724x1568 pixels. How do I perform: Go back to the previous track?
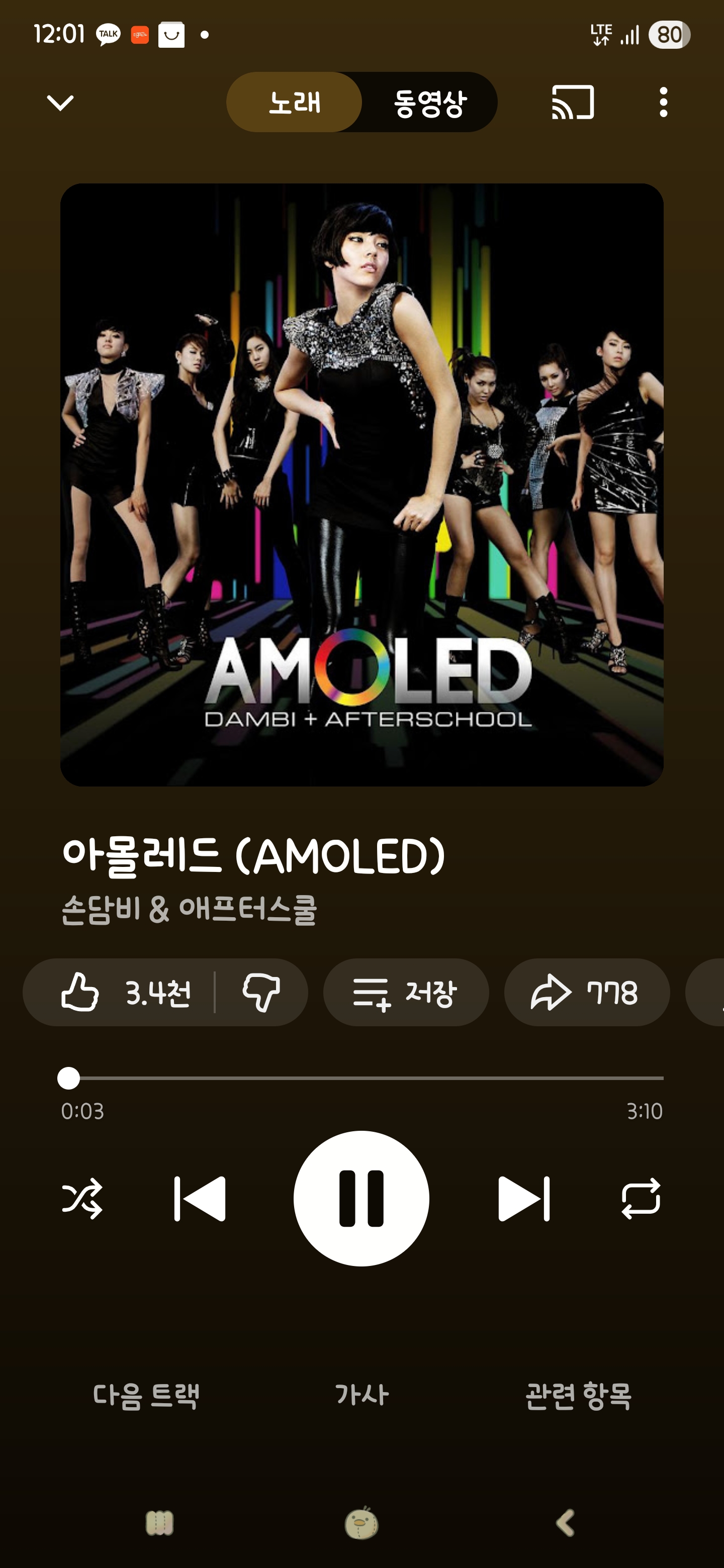coord(200,1199)
